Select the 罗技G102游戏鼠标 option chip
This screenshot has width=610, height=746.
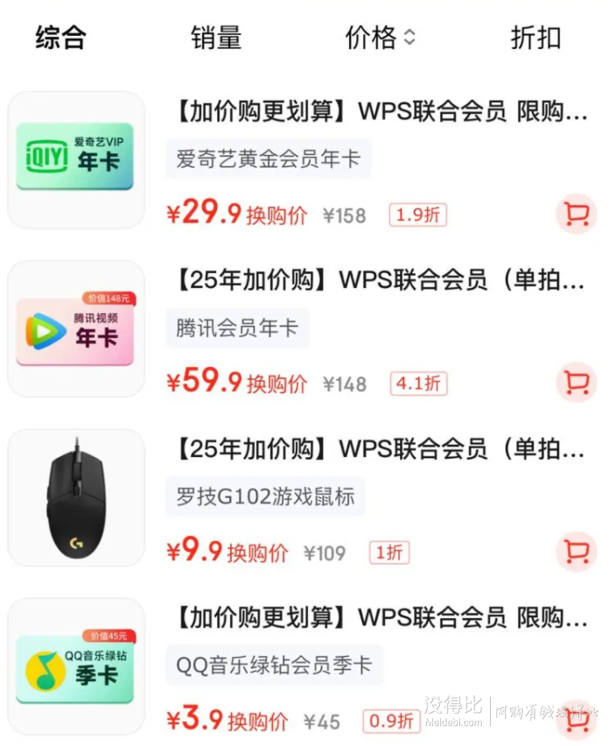coord(265,496)
